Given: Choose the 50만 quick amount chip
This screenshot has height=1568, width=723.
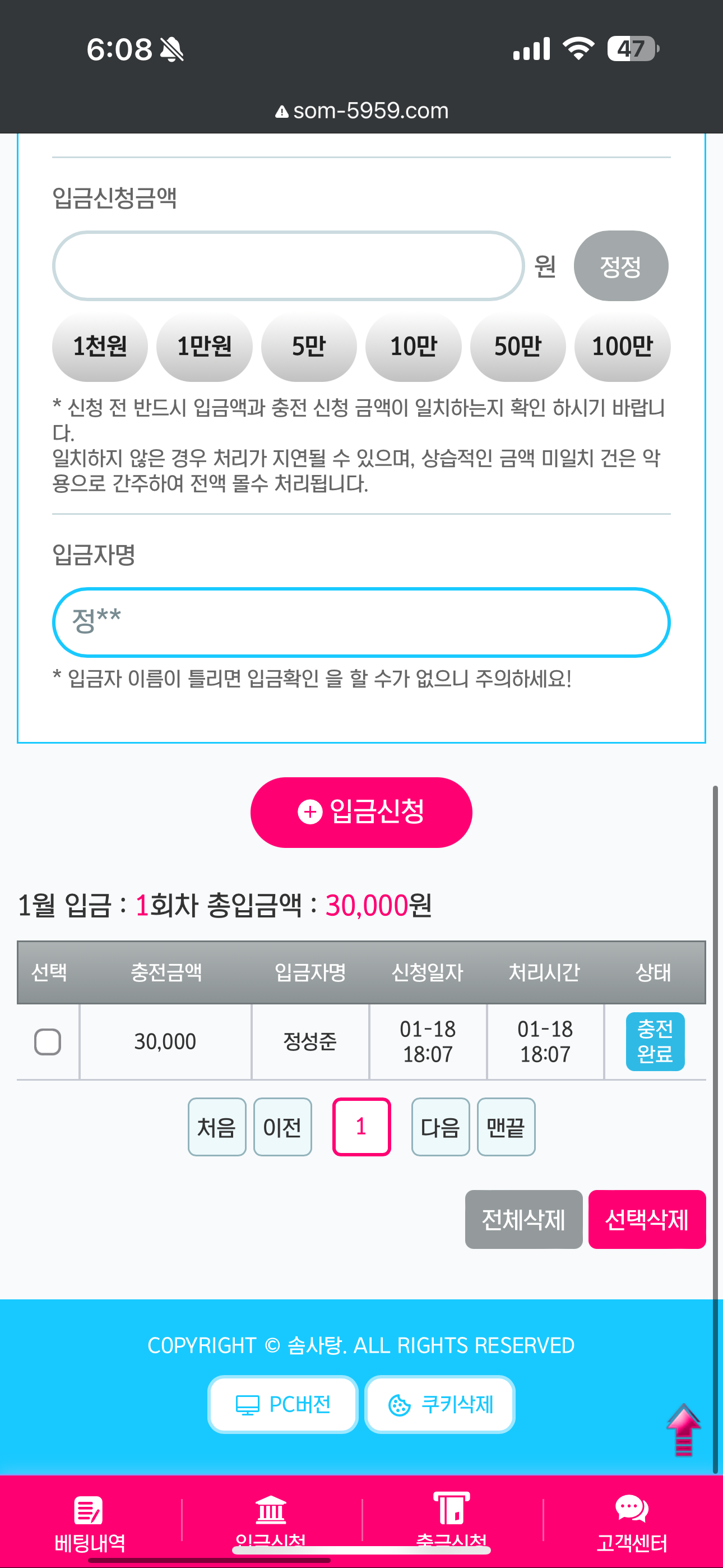Looking at the screenshot, I should point(517,347).
